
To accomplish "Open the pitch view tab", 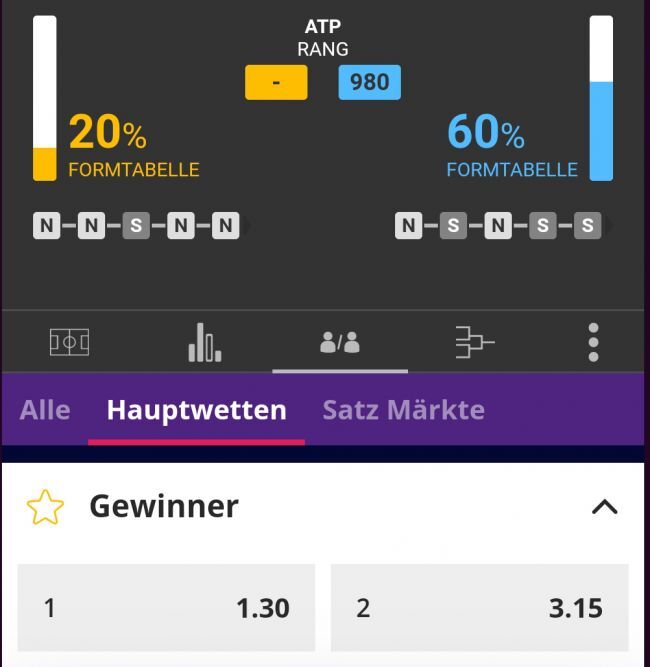I will pyautogui.click(x=69, y=342).
